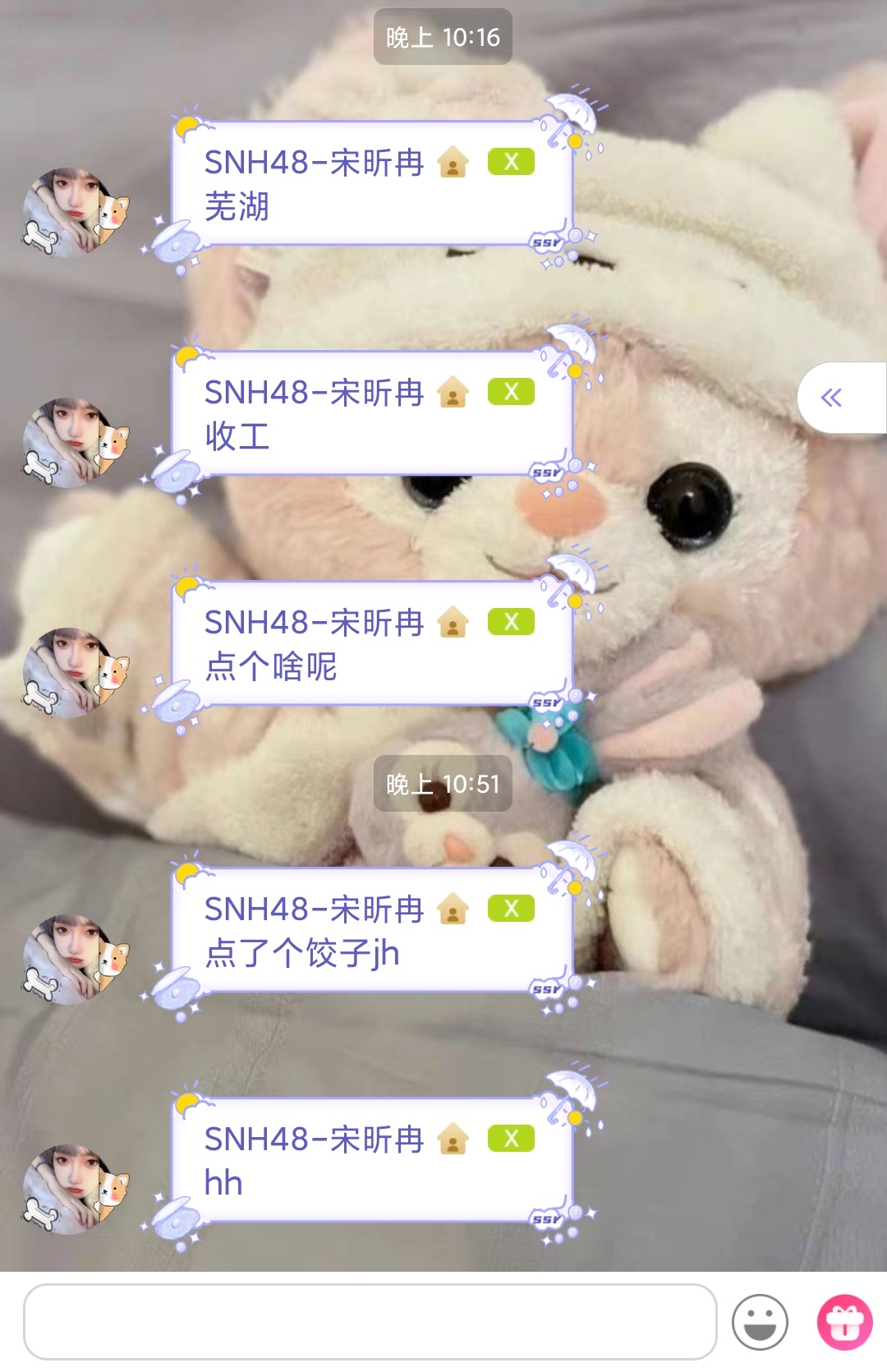Open sender's avatar beside the 芜湖 message
887x1372 pixels.
click(76, 214)
